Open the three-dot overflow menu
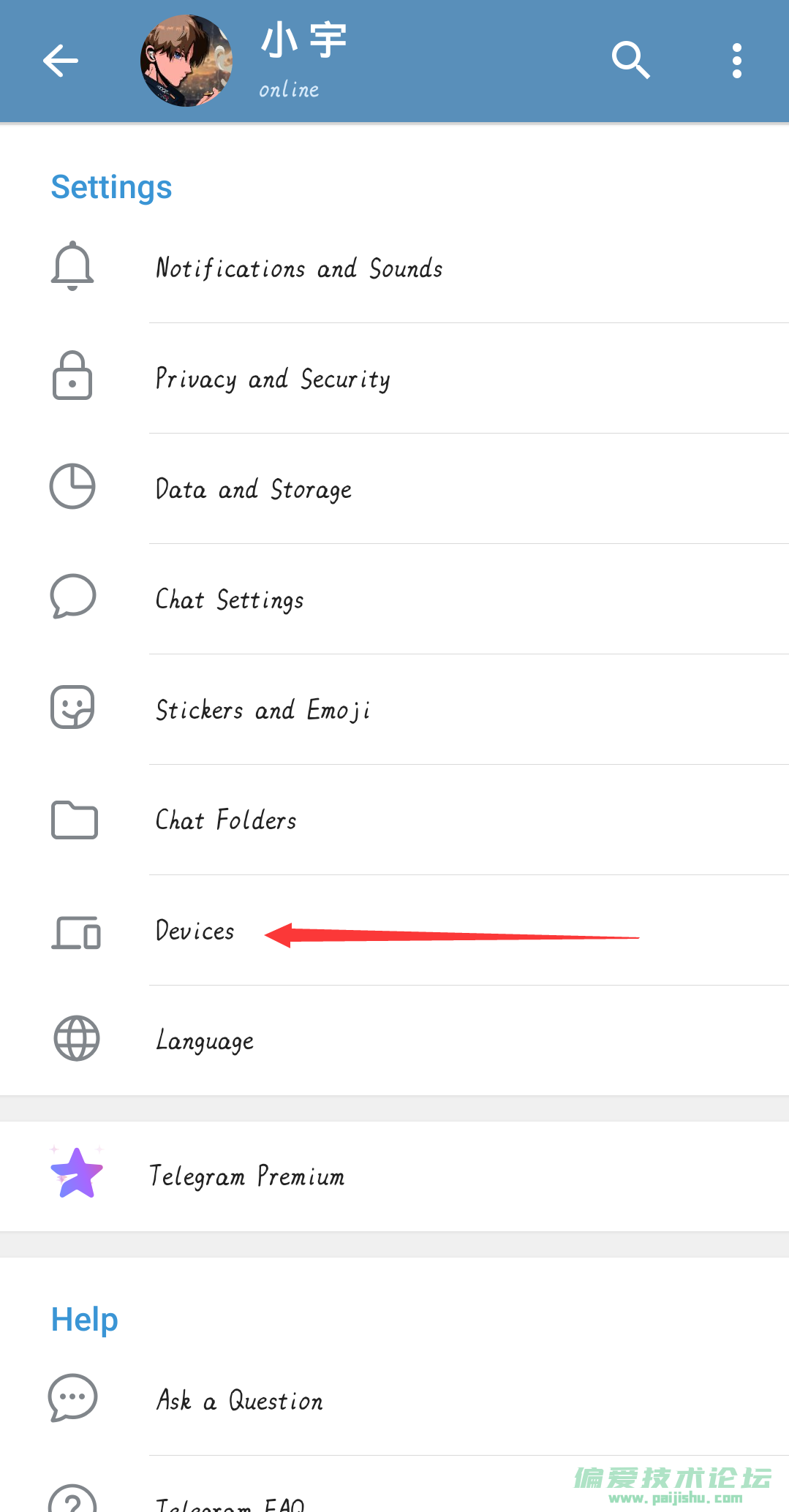This screenshot has height=1512, width=789. coord(736,60)
